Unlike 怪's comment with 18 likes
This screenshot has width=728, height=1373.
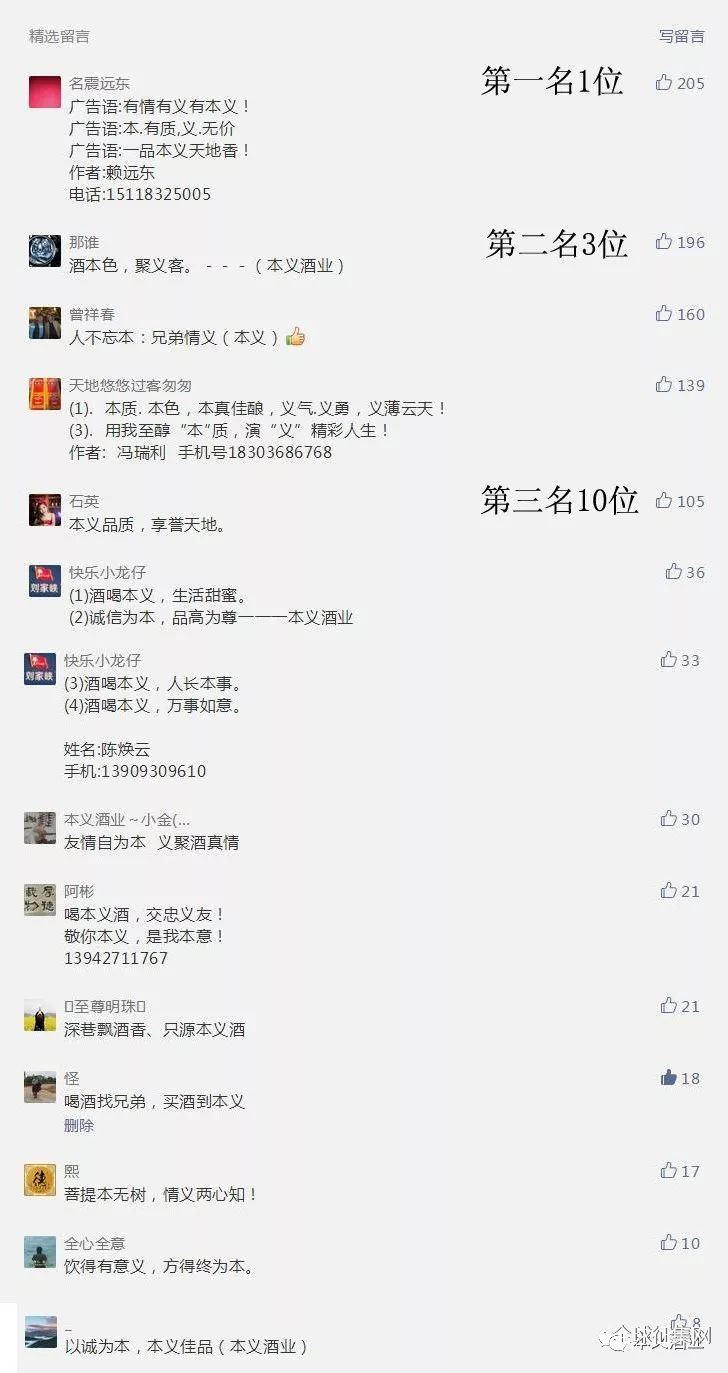669,1078
